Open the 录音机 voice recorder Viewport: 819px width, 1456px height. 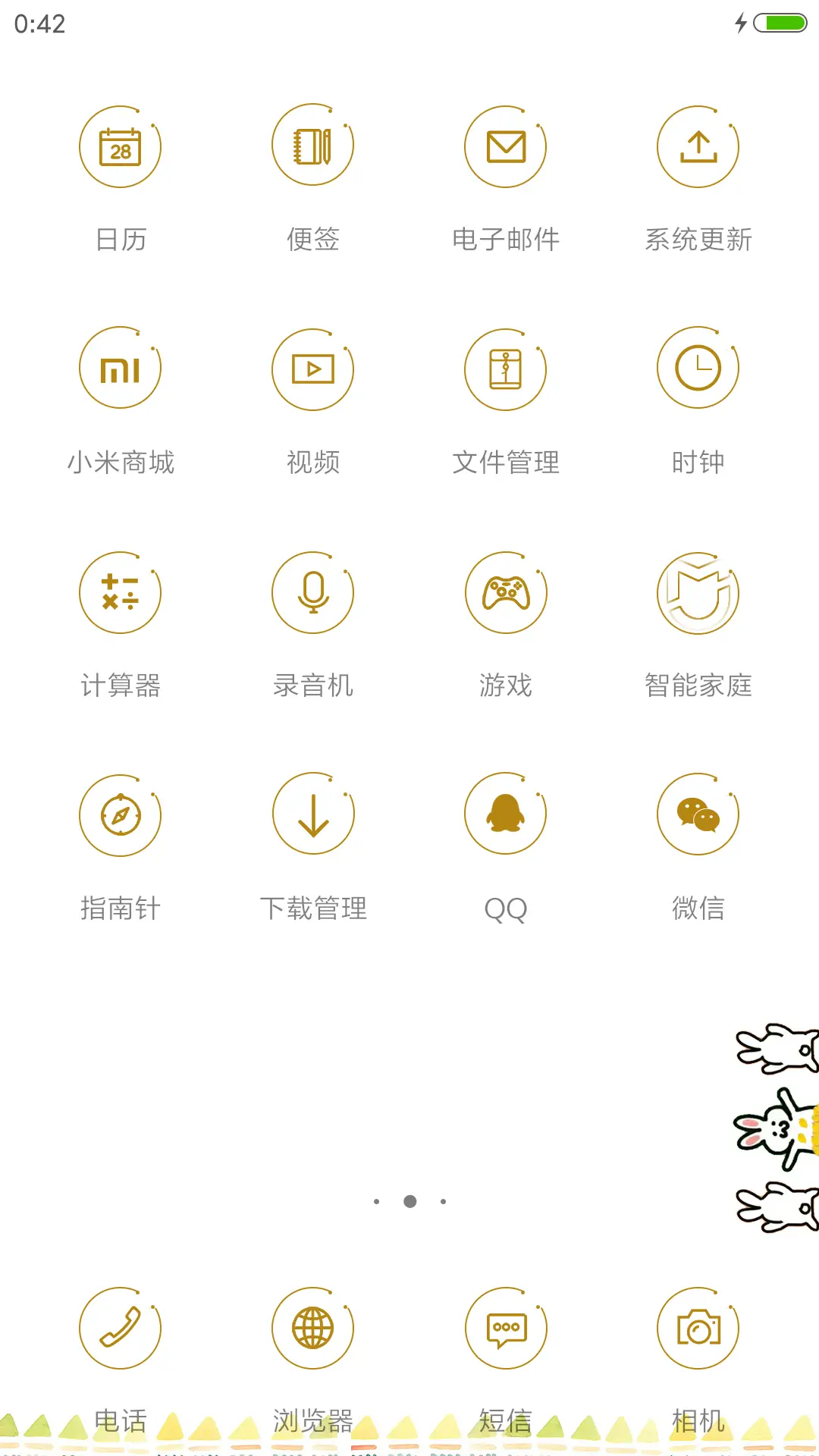(x=312, y=592)
